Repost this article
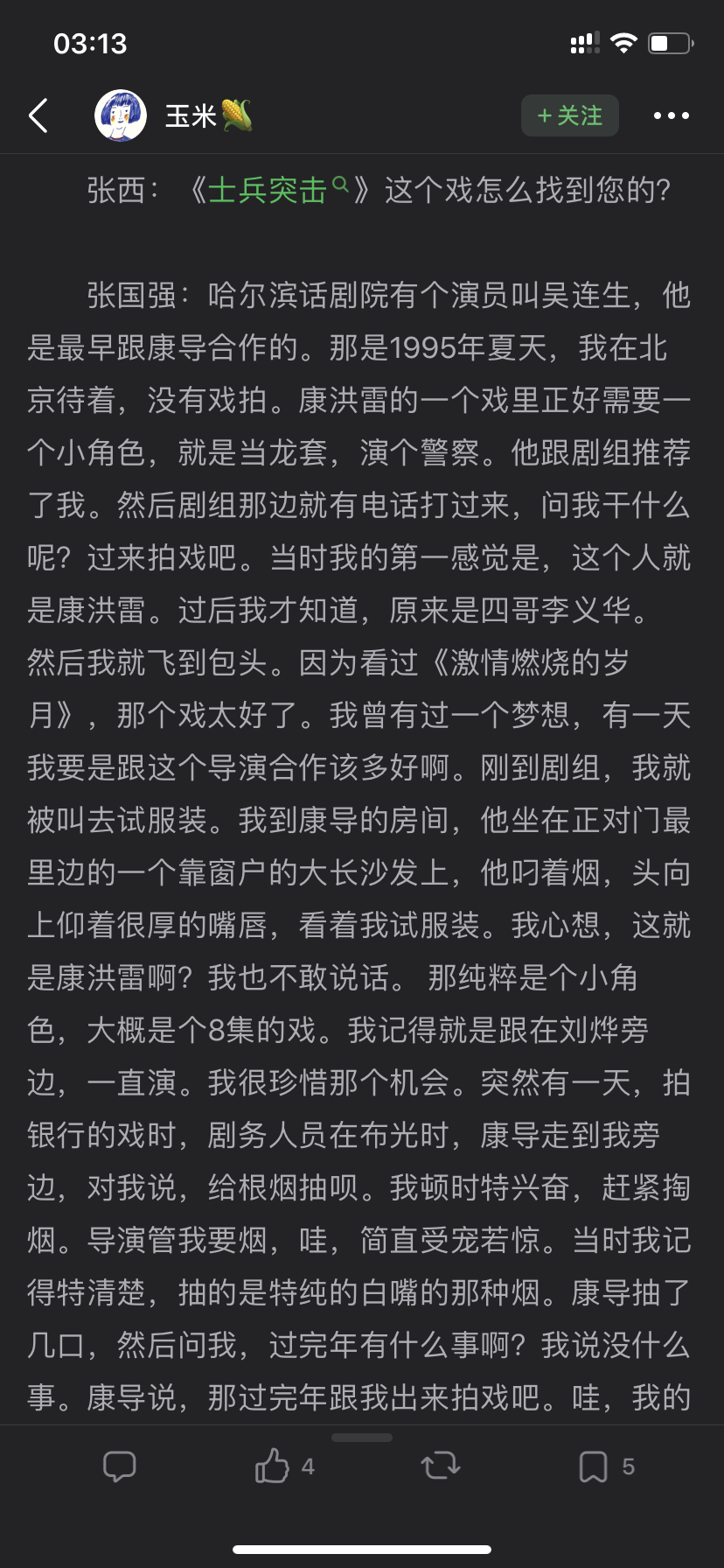 click(x=441, y=1466)
